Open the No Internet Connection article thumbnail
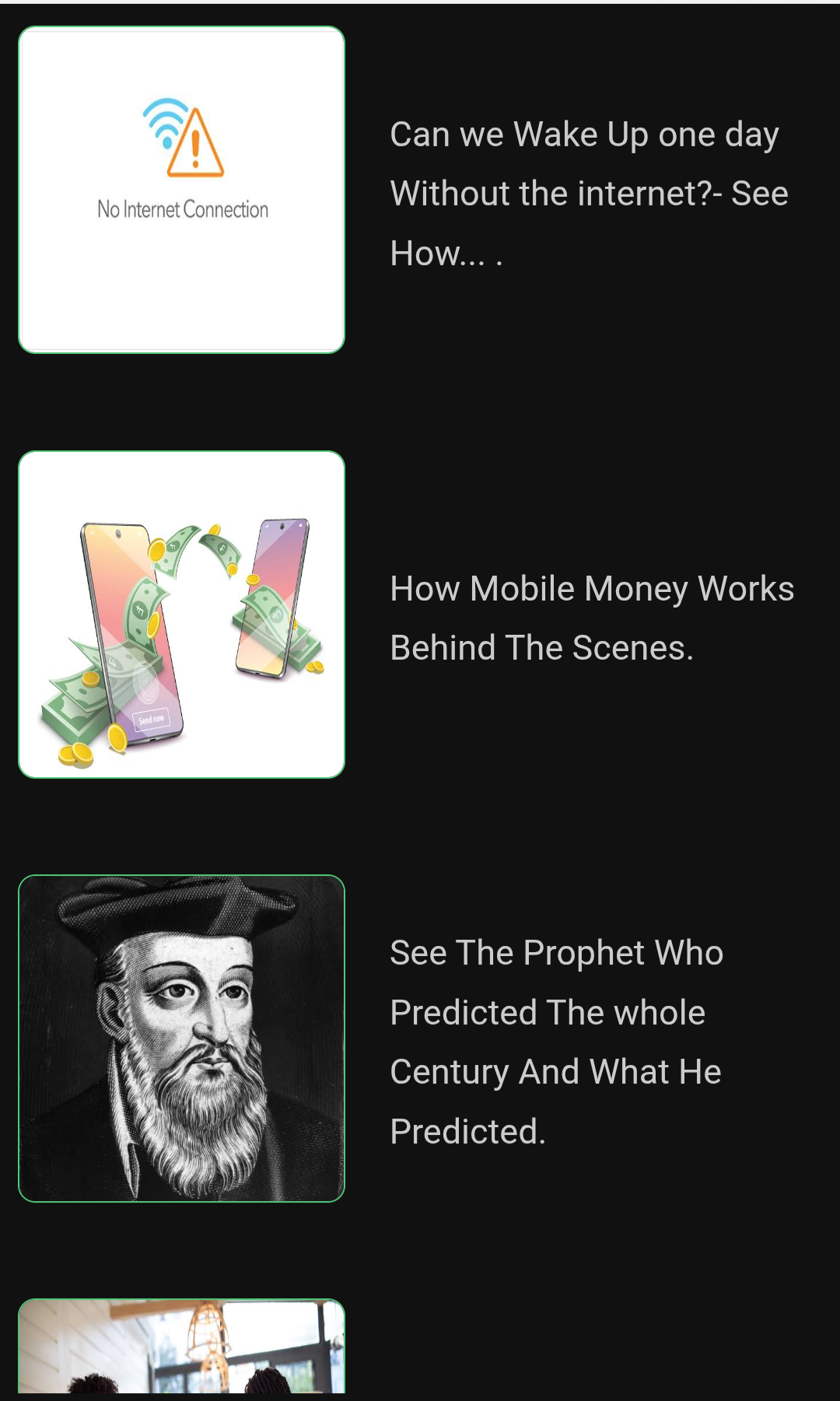Image resolution: width=840 pixels, height=1401 pixels. coord(181,190)
